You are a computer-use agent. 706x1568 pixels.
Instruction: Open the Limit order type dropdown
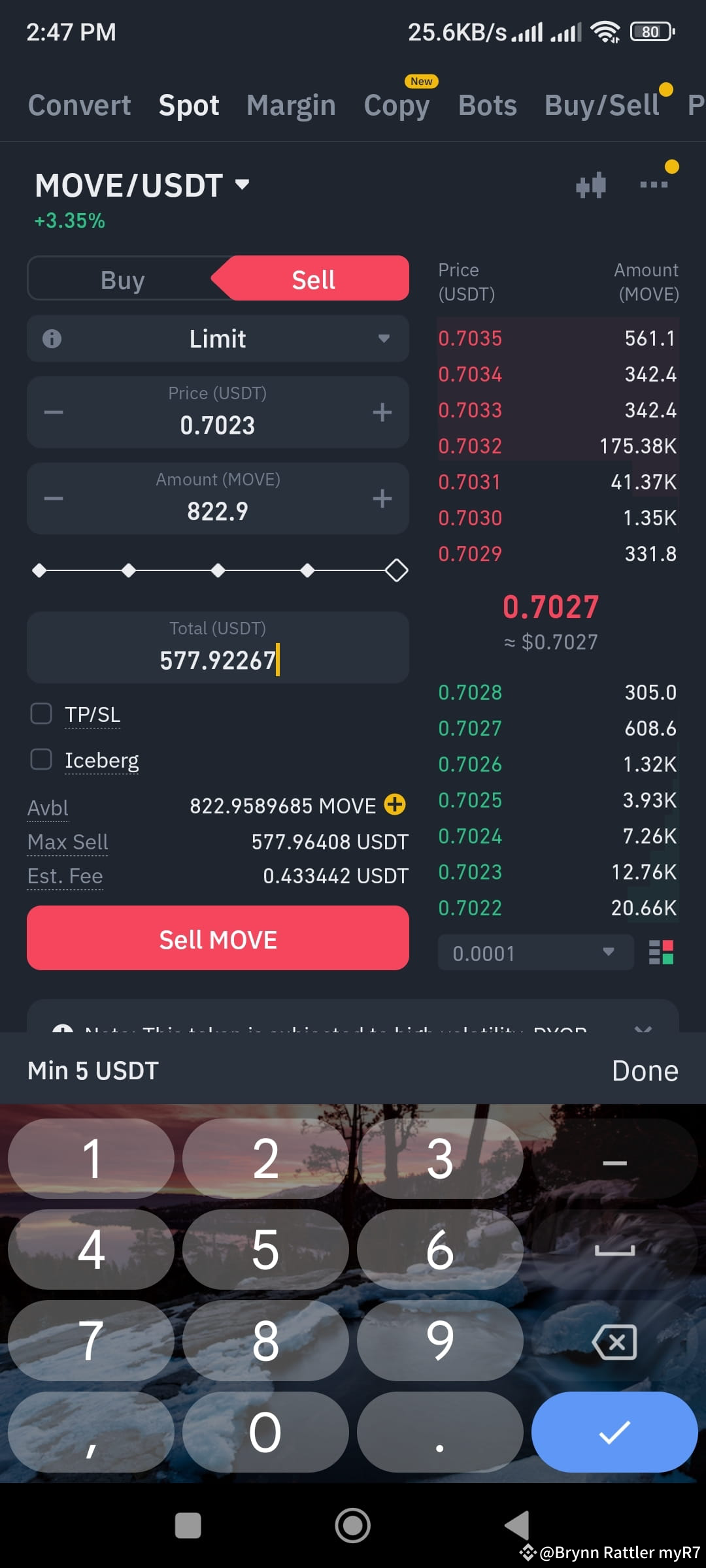384,338
